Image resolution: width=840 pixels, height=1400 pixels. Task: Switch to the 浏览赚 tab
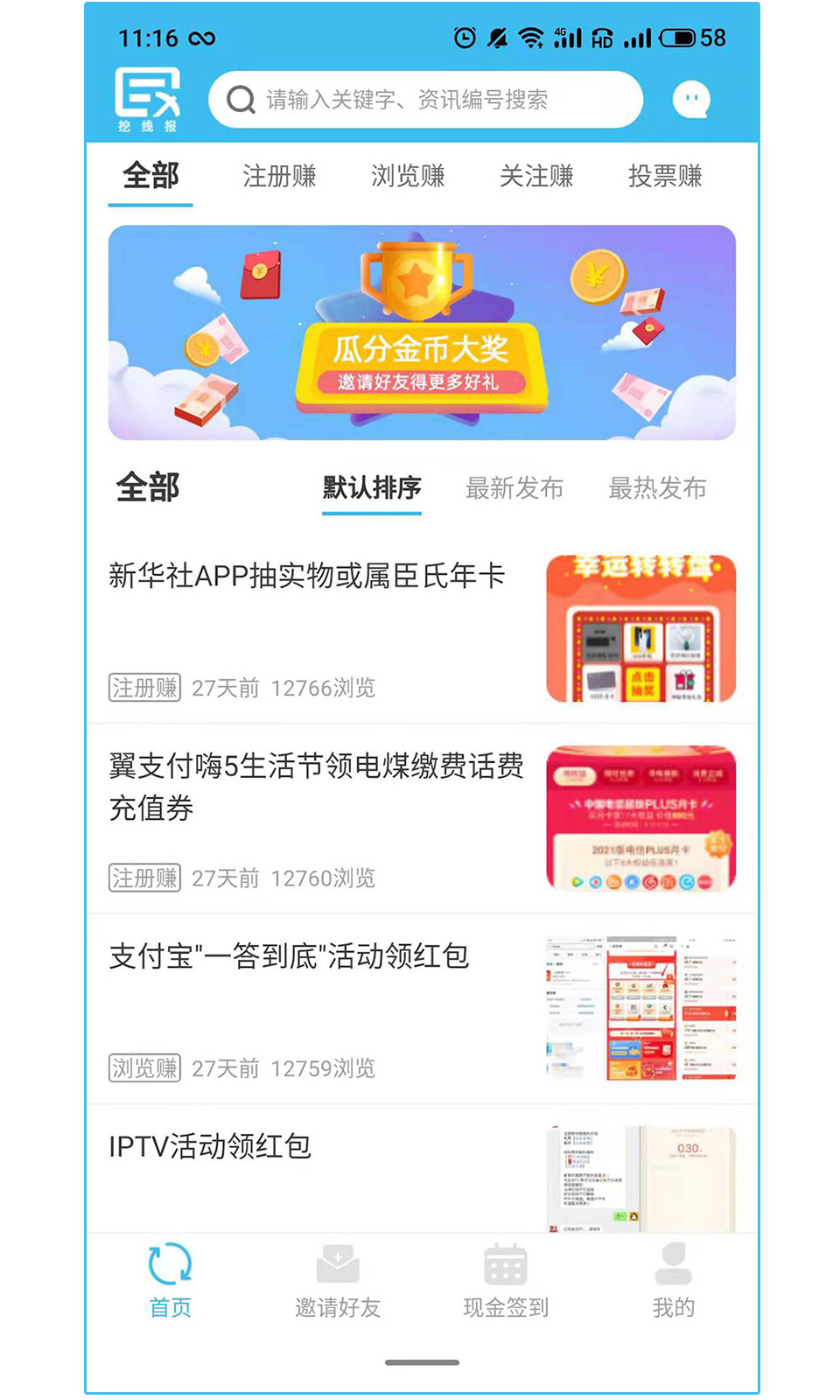point(408,176)
